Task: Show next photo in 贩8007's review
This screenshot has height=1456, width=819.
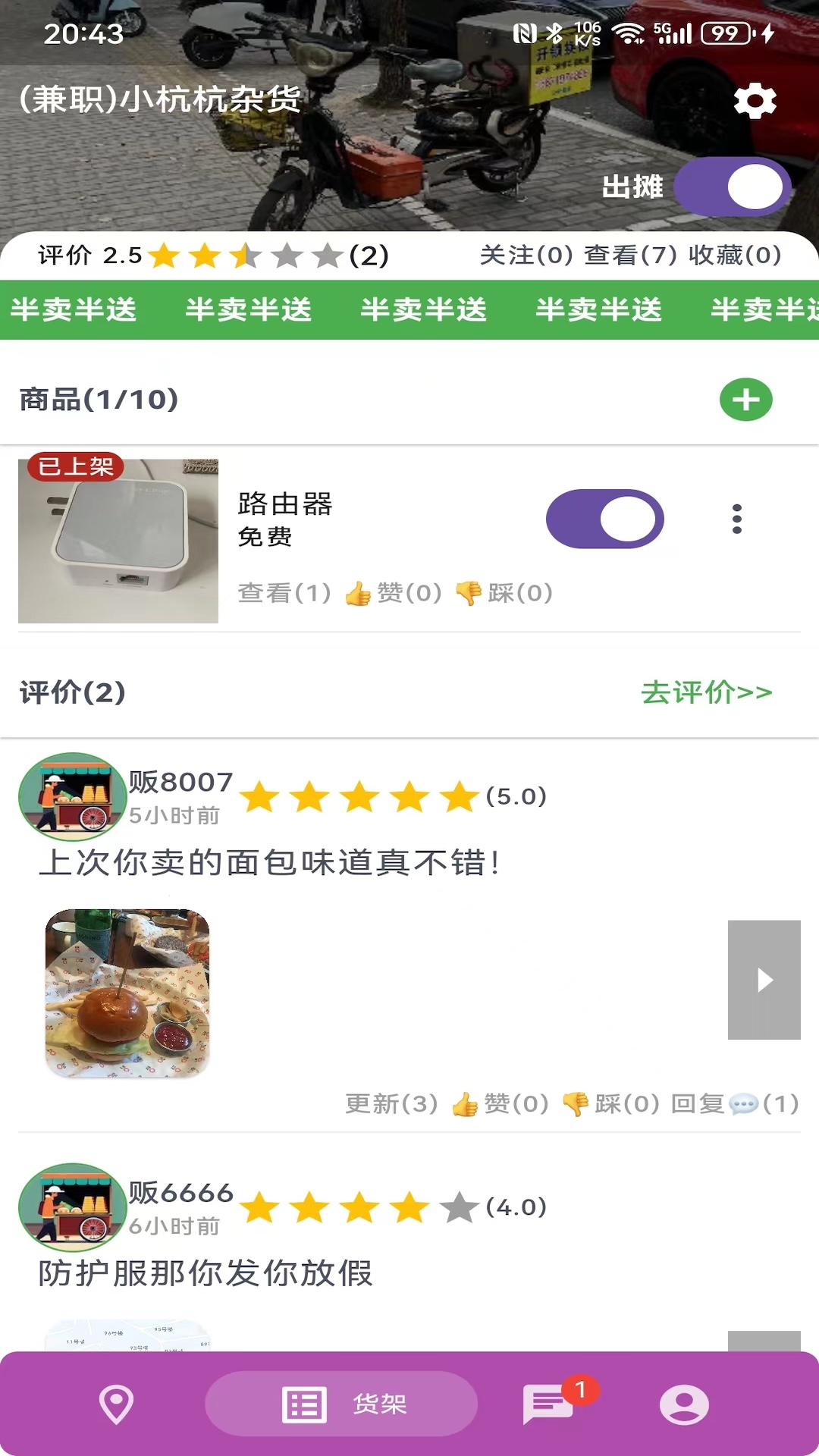Action: [x=764, y=980]
